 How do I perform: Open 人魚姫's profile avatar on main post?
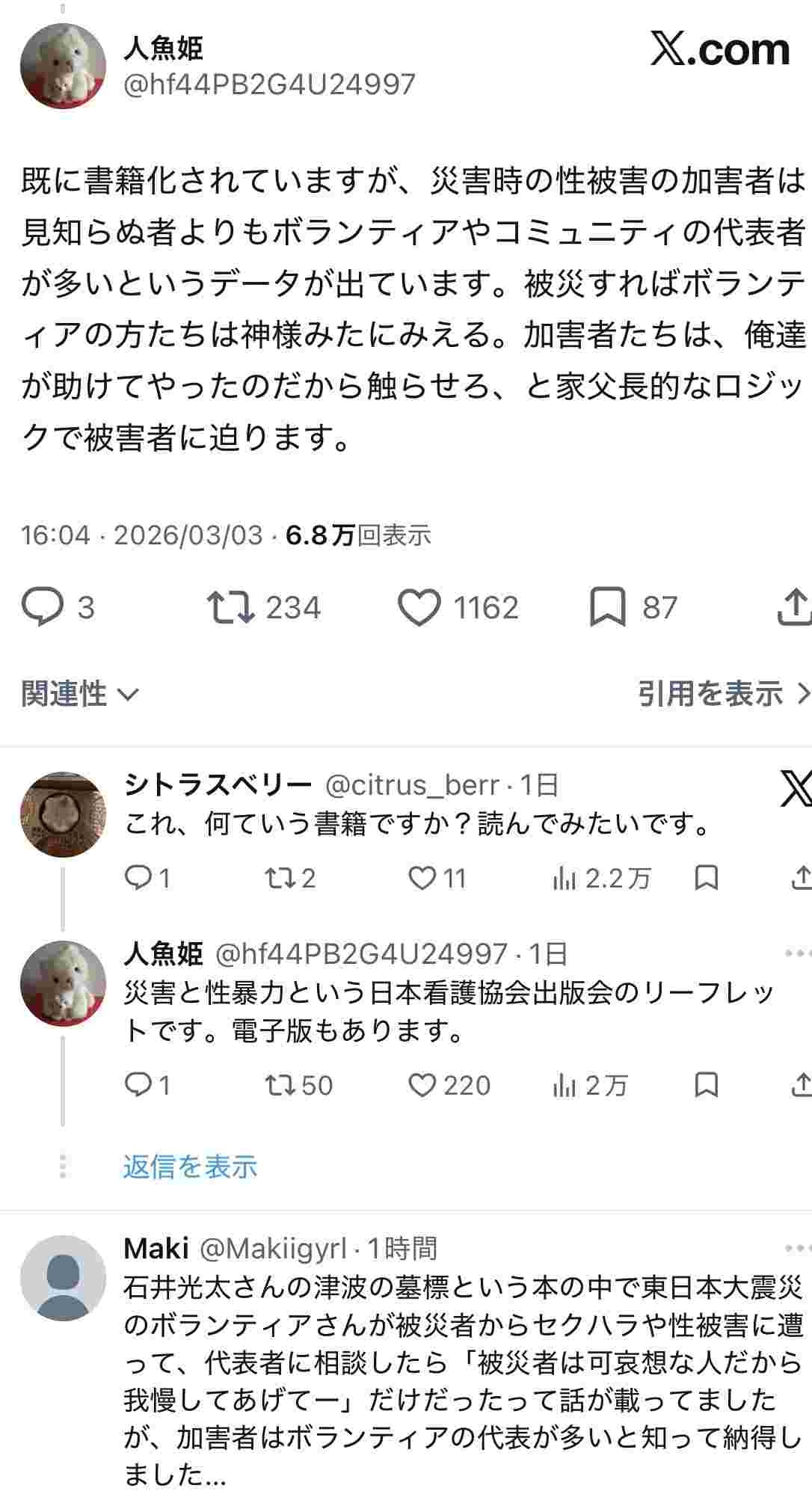point(63,67)
